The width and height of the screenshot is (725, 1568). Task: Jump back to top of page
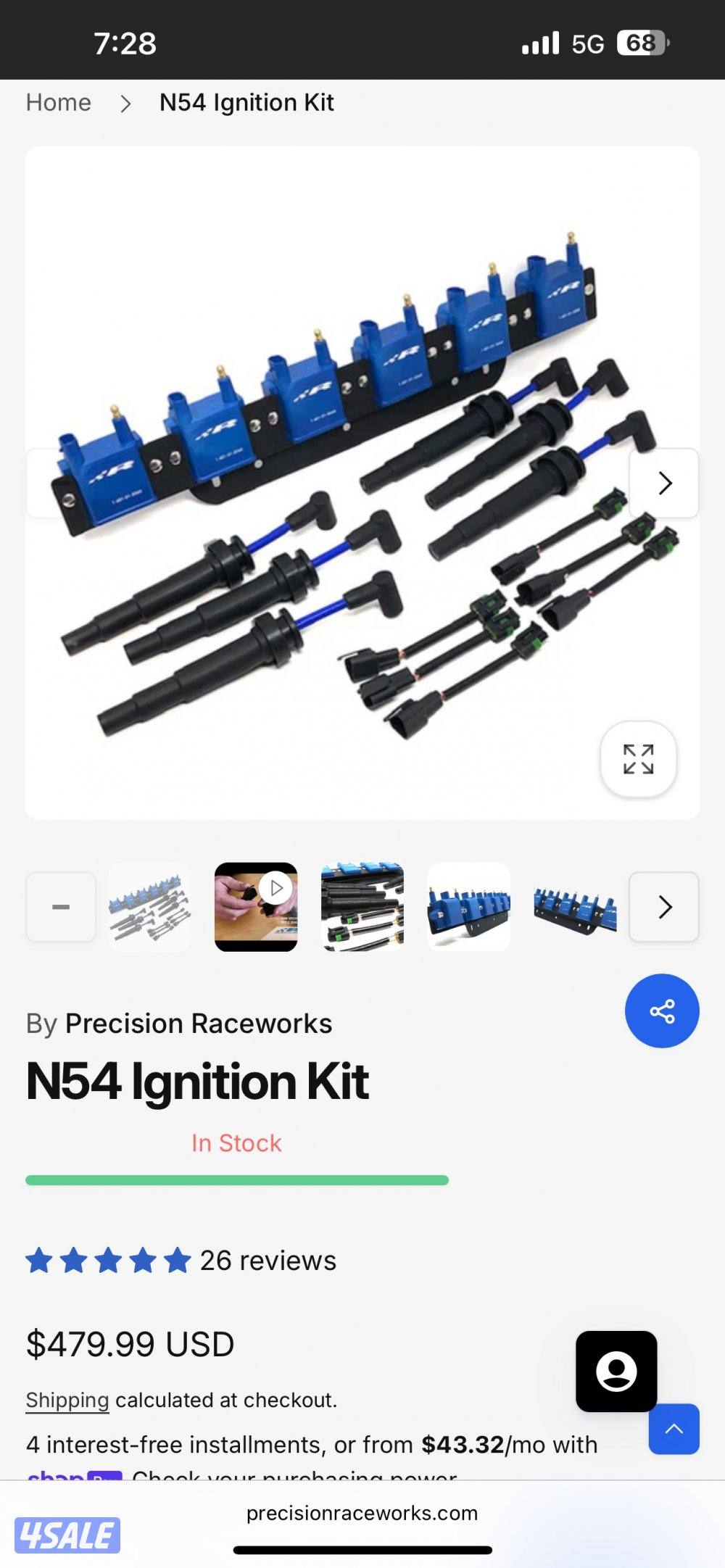coord(674,1429)
